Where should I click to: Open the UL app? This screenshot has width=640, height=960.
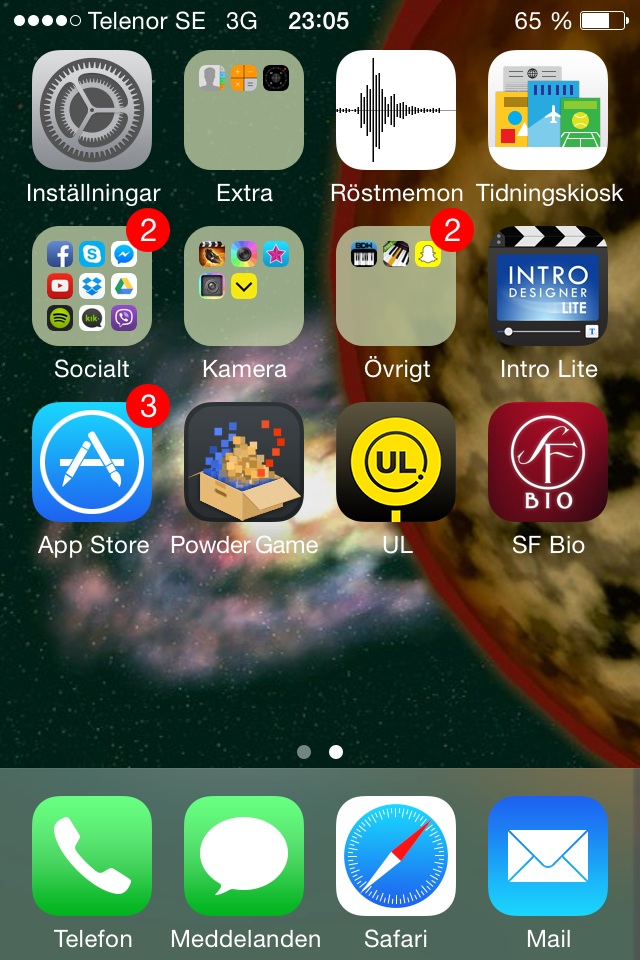pyautogui.click(x=396, y=462)
